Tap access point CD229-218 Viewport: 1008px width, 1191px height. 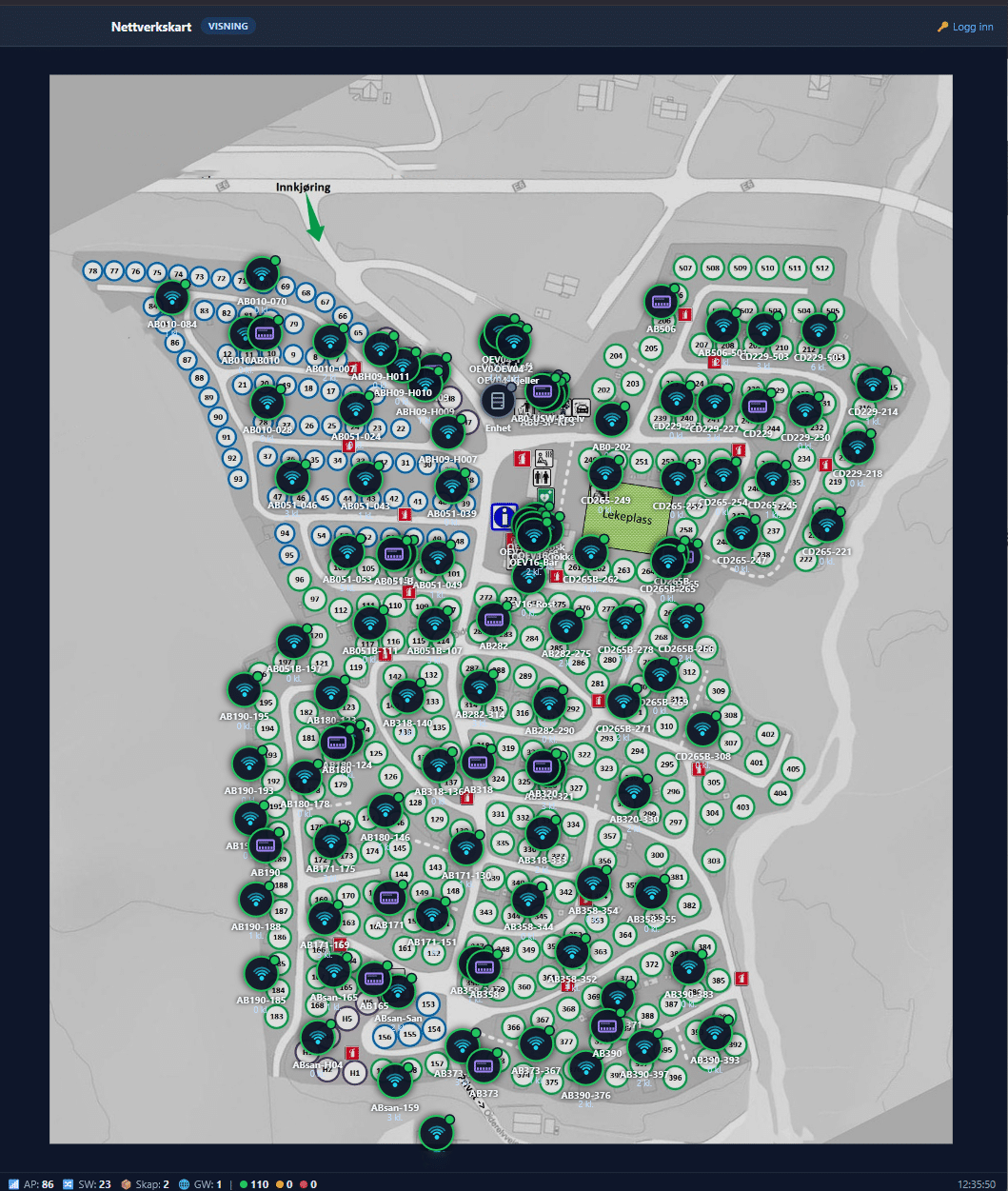[x=858, y=447]
